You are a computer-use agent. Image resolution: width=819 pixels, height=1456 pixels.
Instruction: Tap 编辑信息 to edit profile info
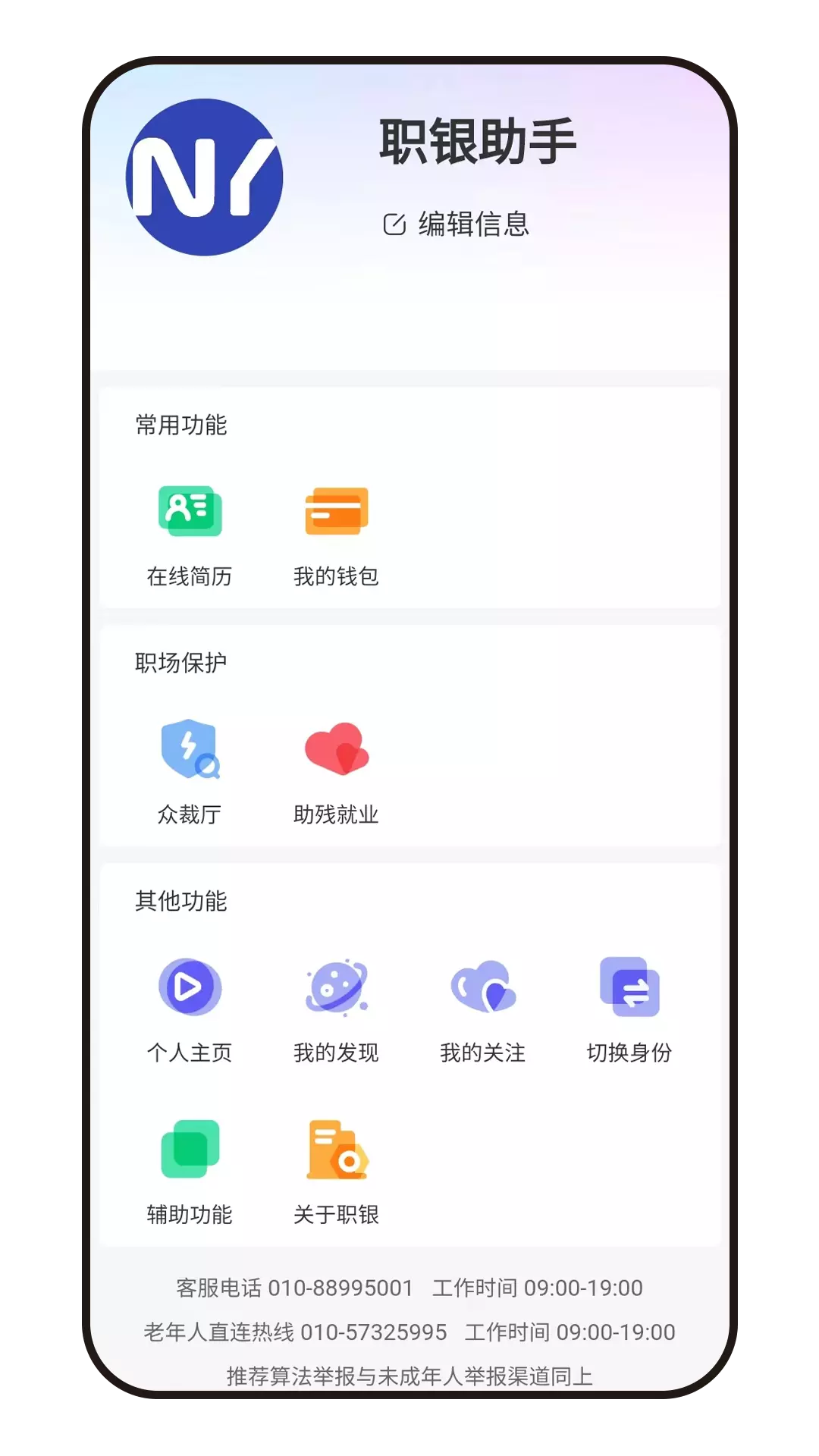tap(457, 224)
